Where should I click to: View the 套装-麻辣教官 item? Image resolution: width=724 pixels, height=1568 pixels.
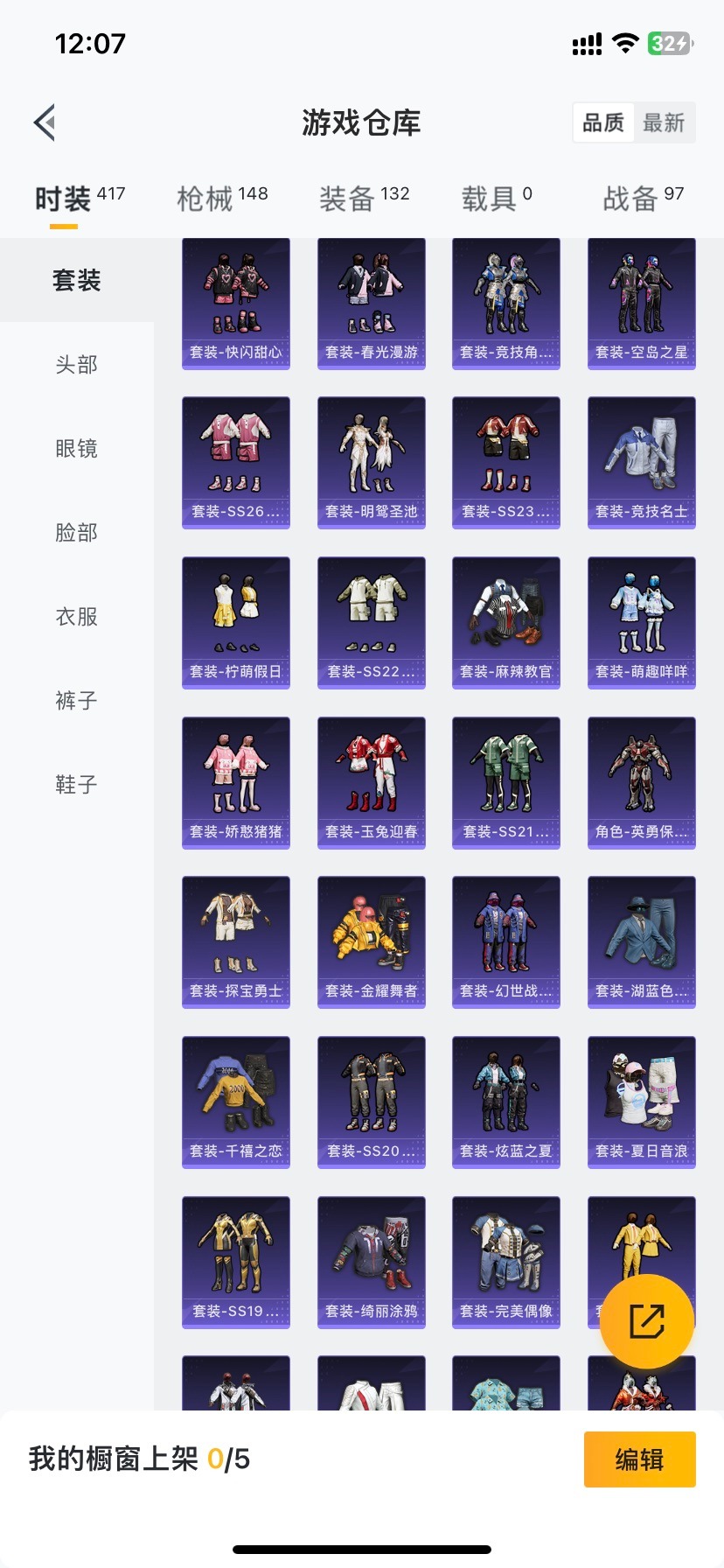coord(506,623)
